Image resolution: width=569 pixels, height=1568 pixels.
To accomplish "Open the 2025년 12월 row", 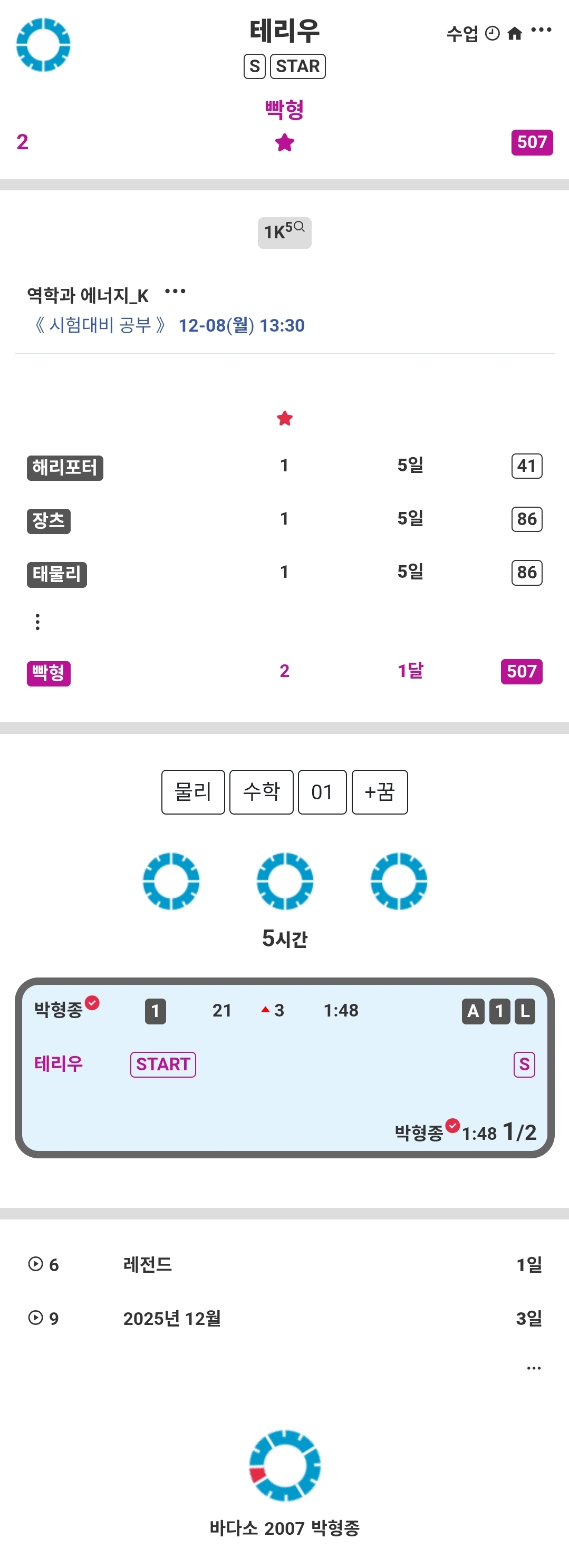I will point(171,1318).
